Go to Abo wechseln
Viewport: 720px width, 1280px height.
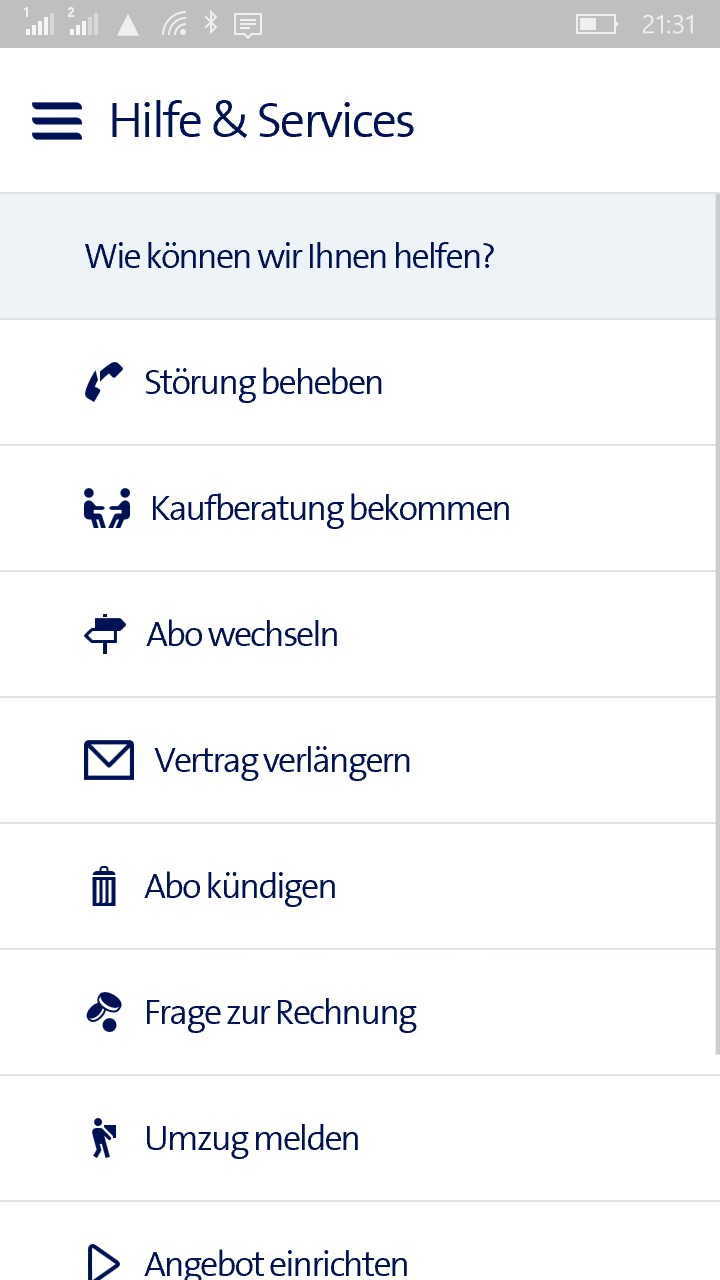coord(358,635)
